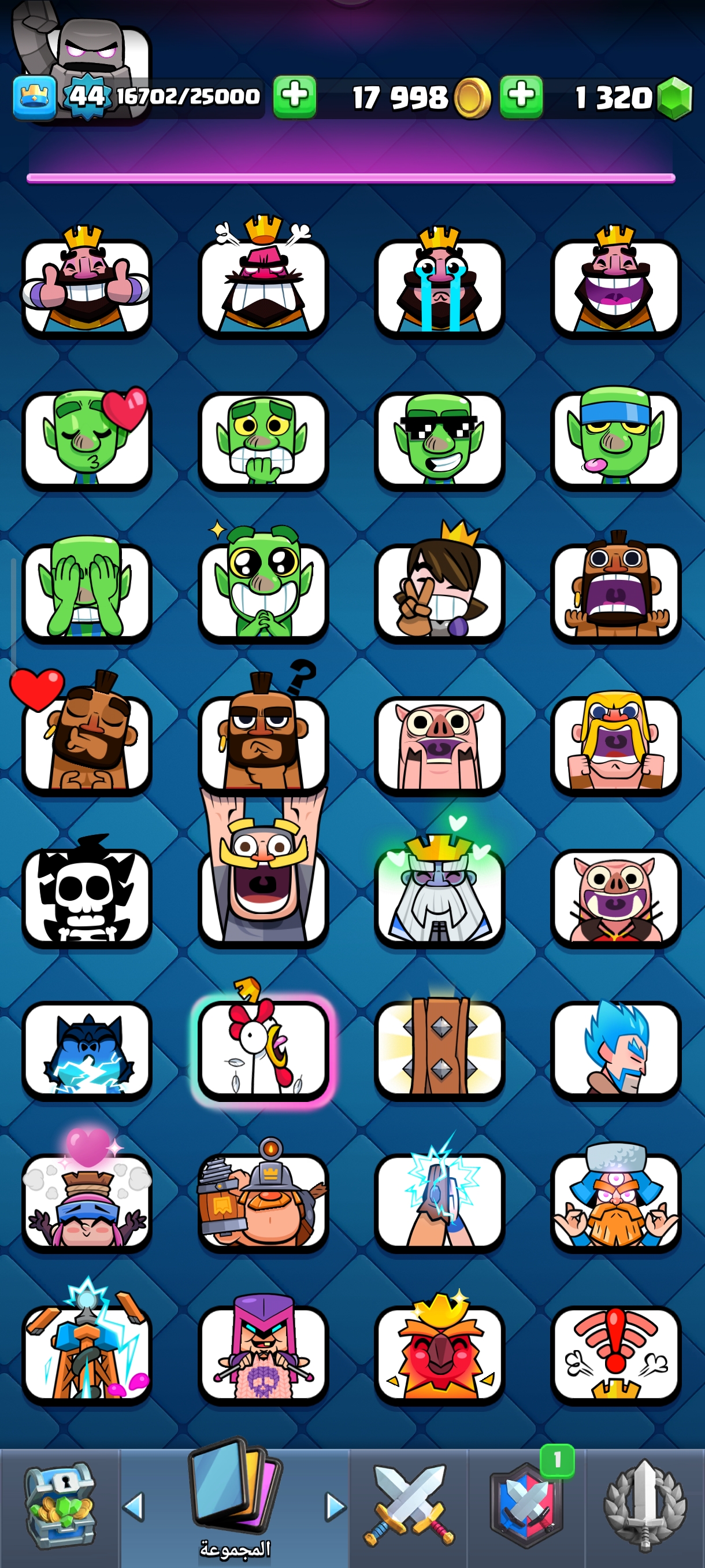
Task: Choose the goblin with pixel sunglasses emote
Action: tap(439, 439)
